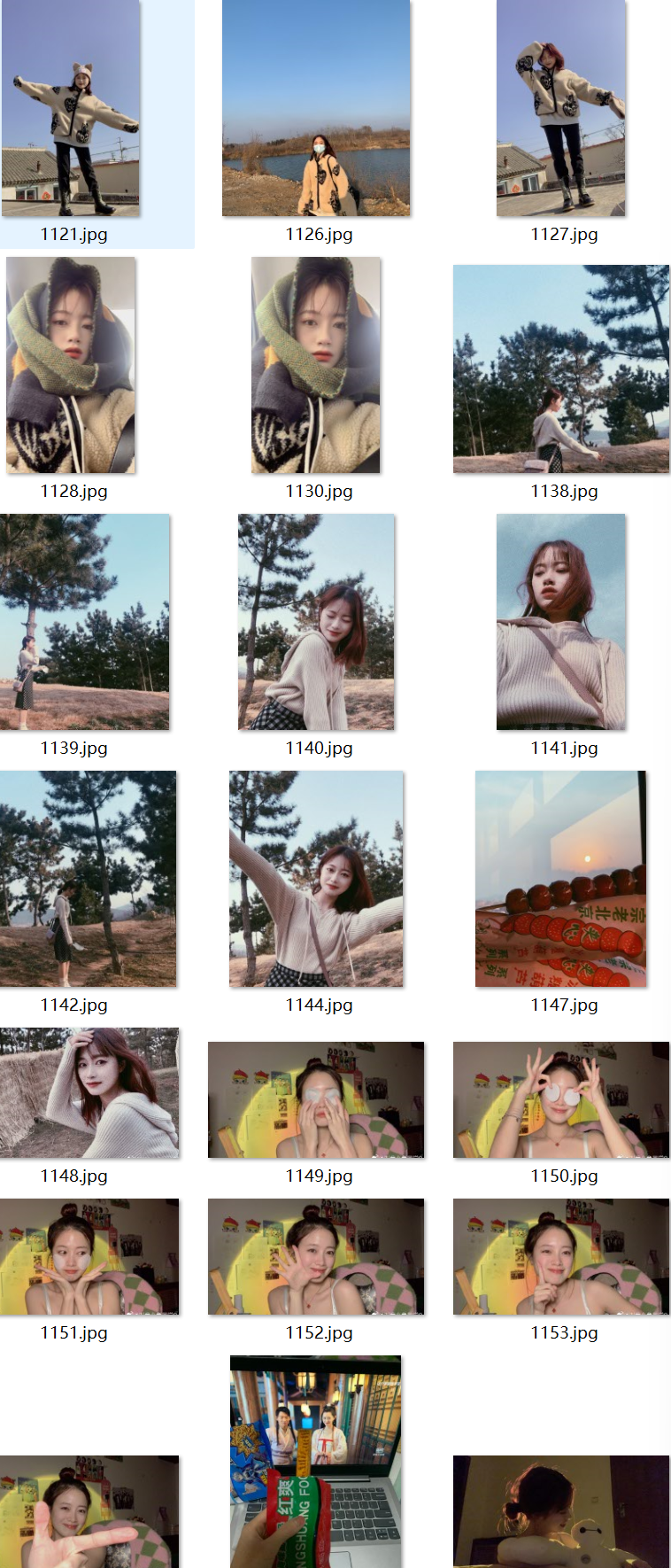The image size is (671, 1568).
Task: Open the file 1153.jpg
Action: click(561, 1256)
